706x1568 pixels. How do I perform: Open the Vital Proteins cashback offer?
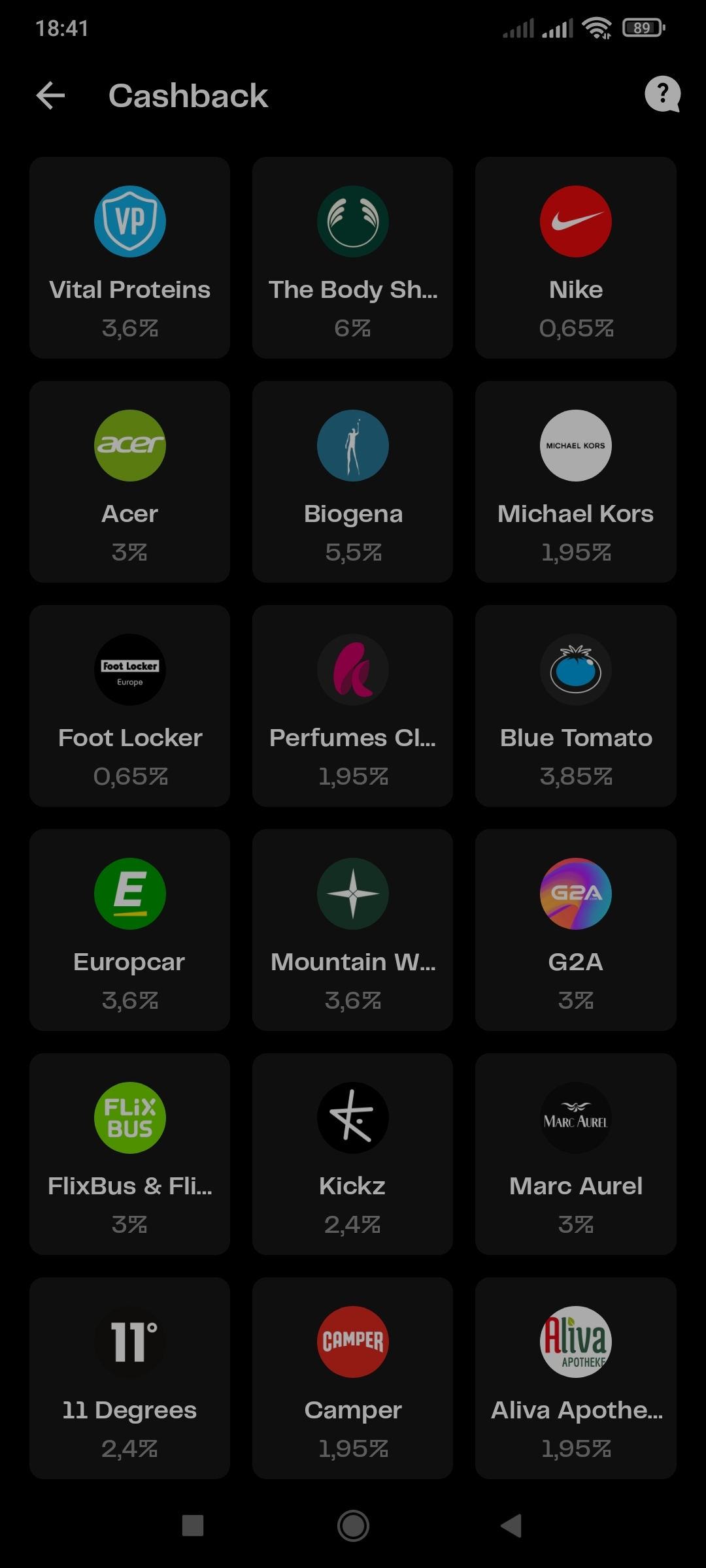(129, 257)
